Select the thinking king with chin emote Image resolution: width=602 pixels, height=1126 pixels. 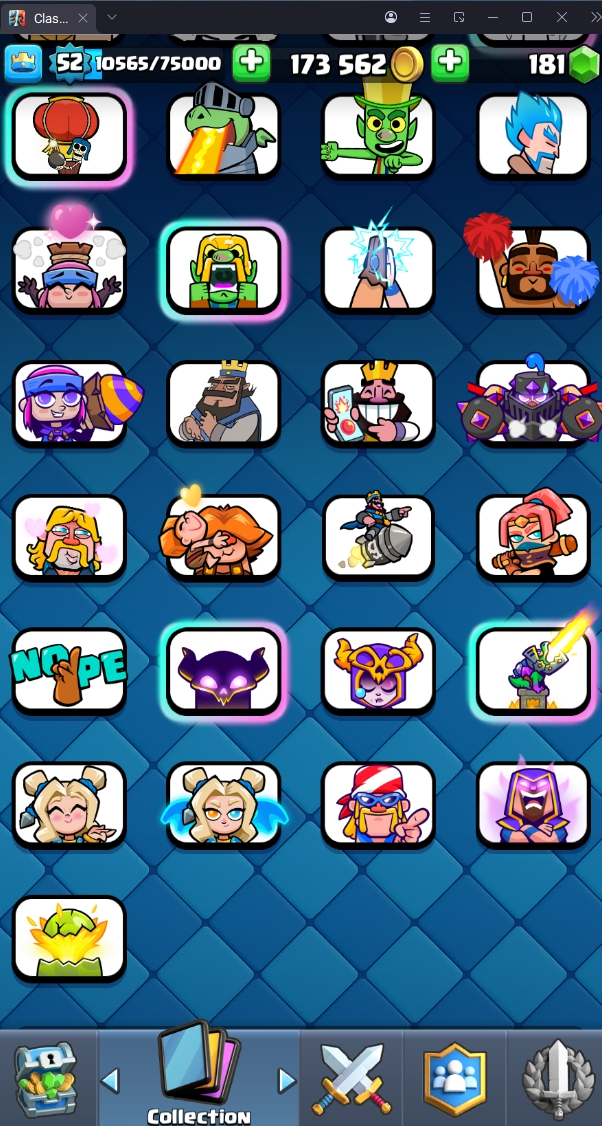pos(223,403)
